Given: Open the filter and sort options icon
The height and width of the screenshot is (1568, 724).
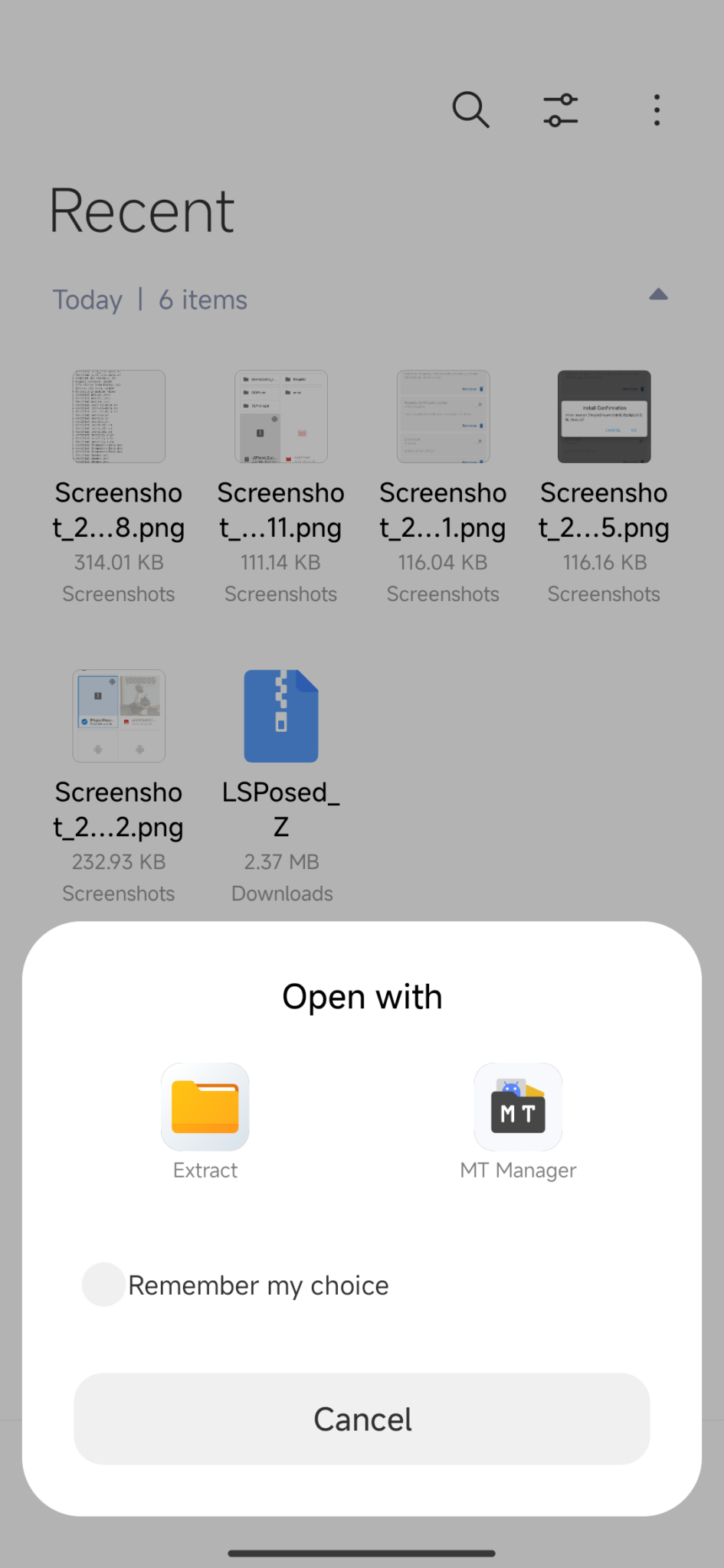Looking at the screenshot, I should point(560,109).
